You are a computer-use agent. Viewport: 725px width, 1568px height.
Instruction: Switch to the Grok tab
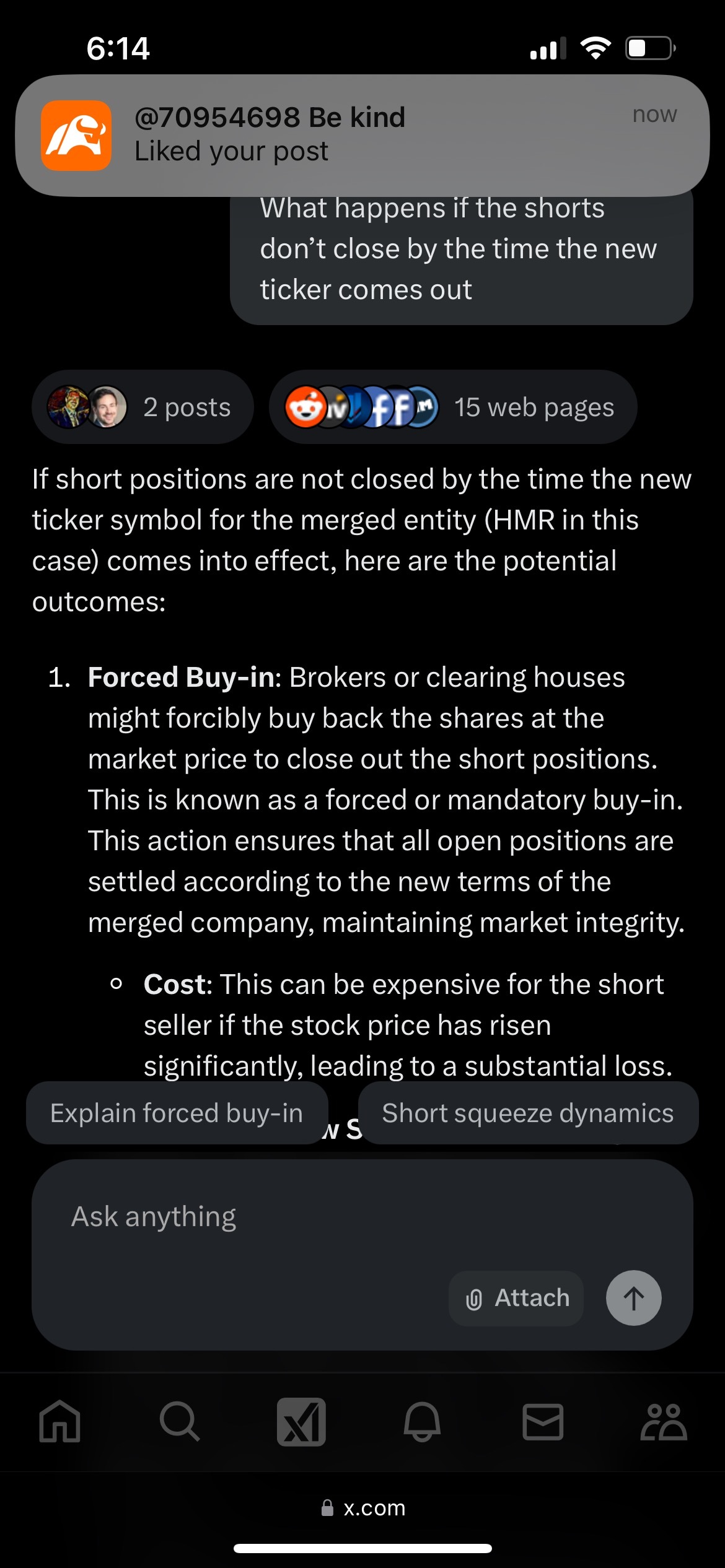[x=301, y=1422]
